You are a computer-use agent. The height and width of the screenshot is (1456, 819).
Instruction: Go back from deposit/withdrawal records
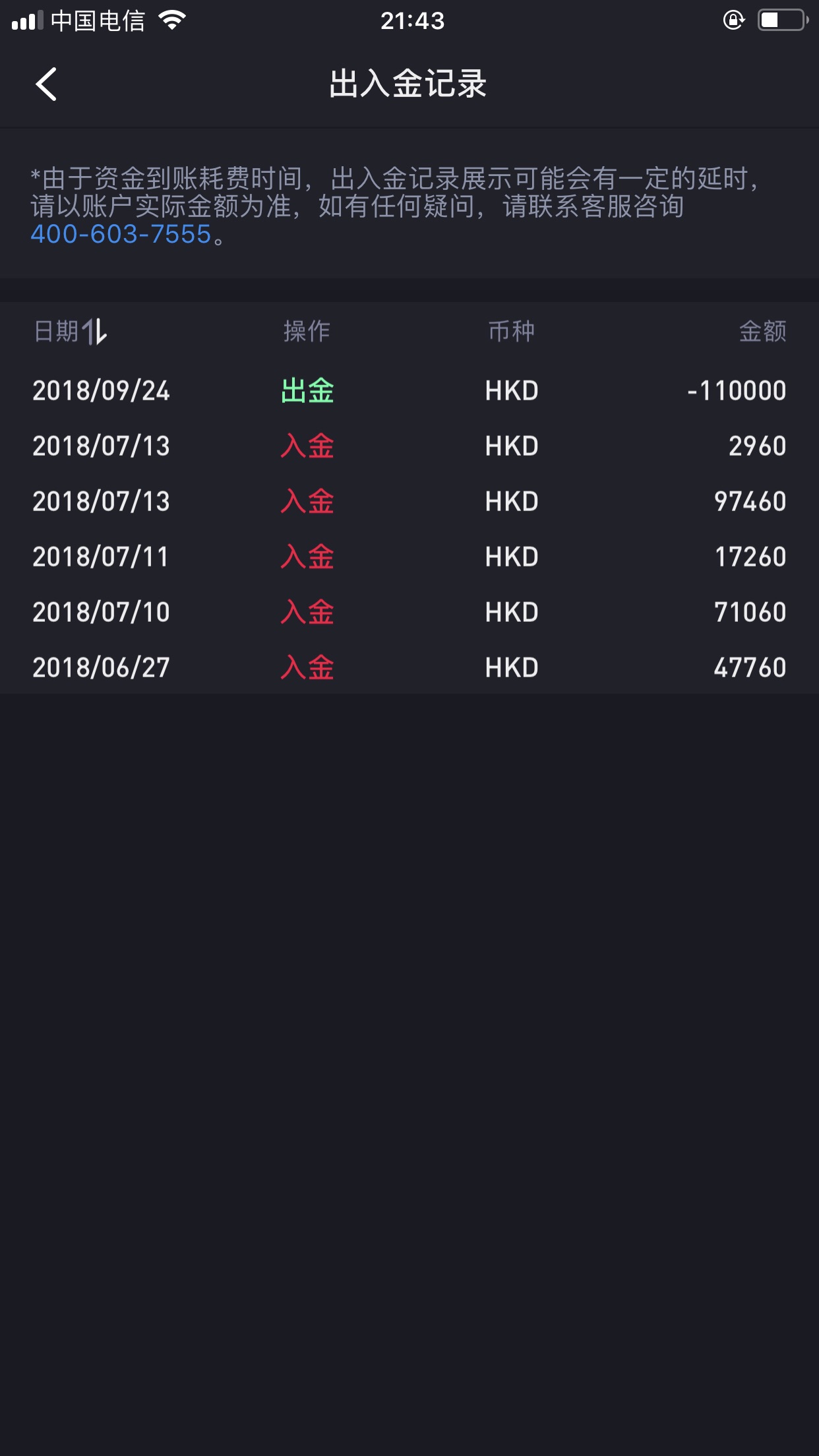46,84
